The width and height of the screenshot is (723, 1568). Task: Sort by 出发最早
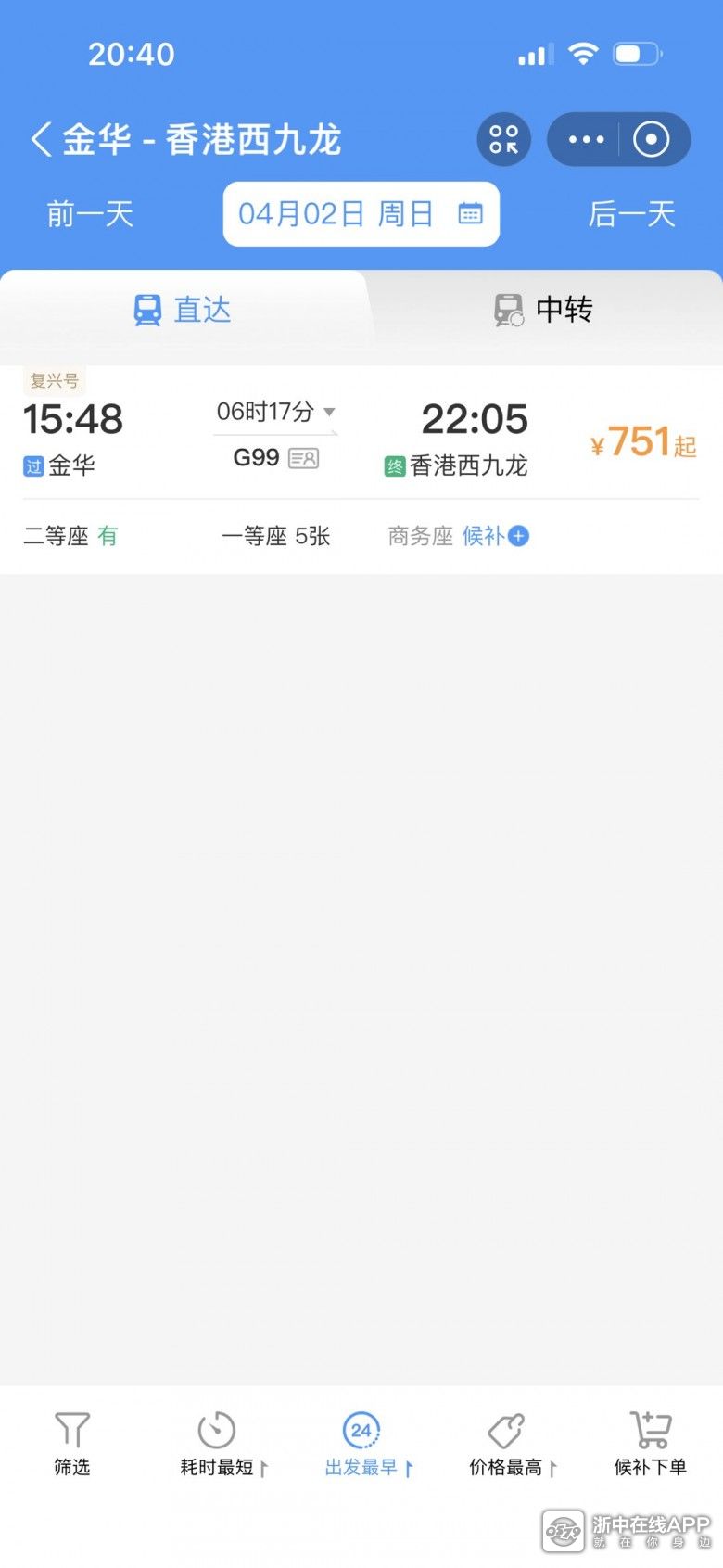(x=368, y=1443)
